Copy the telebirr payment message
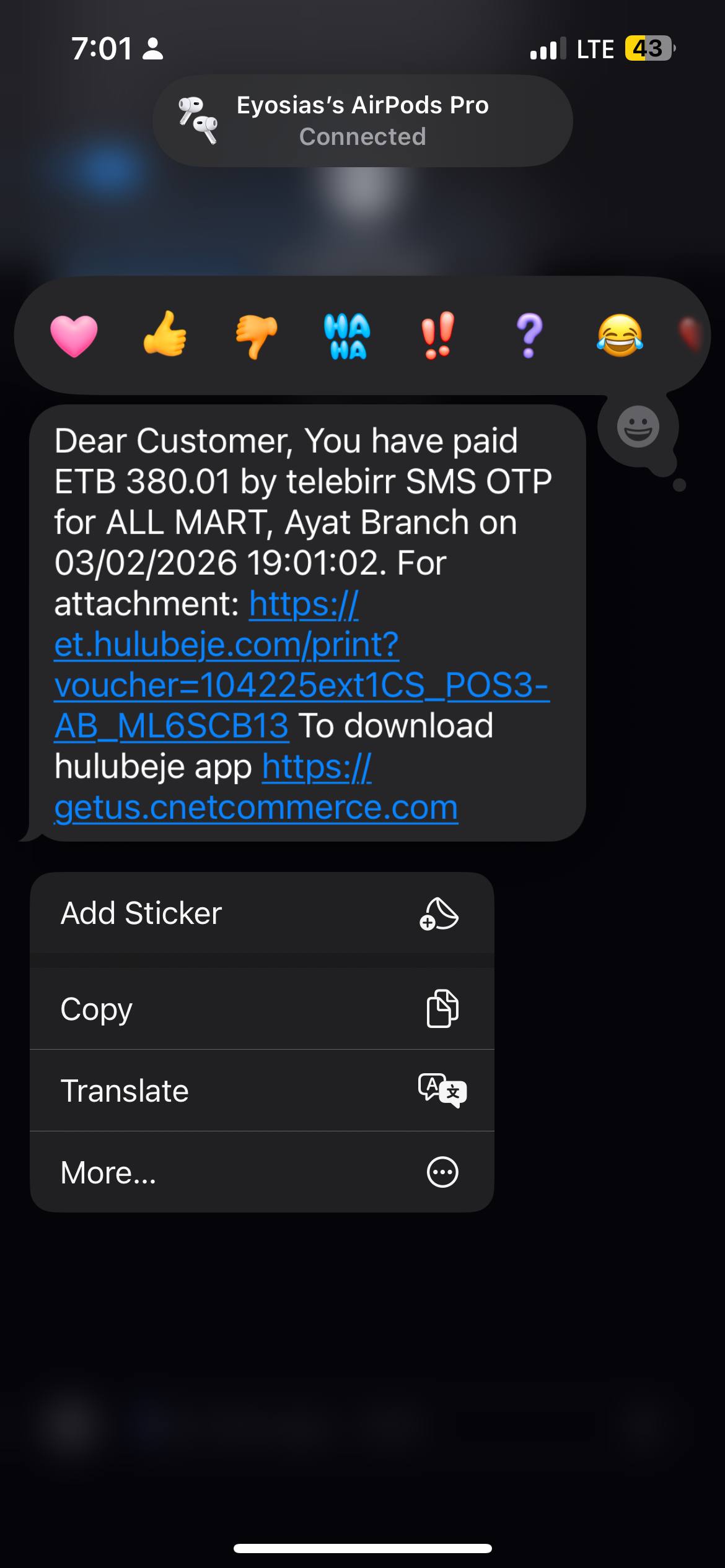Screen dimensions: 725x1568 [261, 1009]
